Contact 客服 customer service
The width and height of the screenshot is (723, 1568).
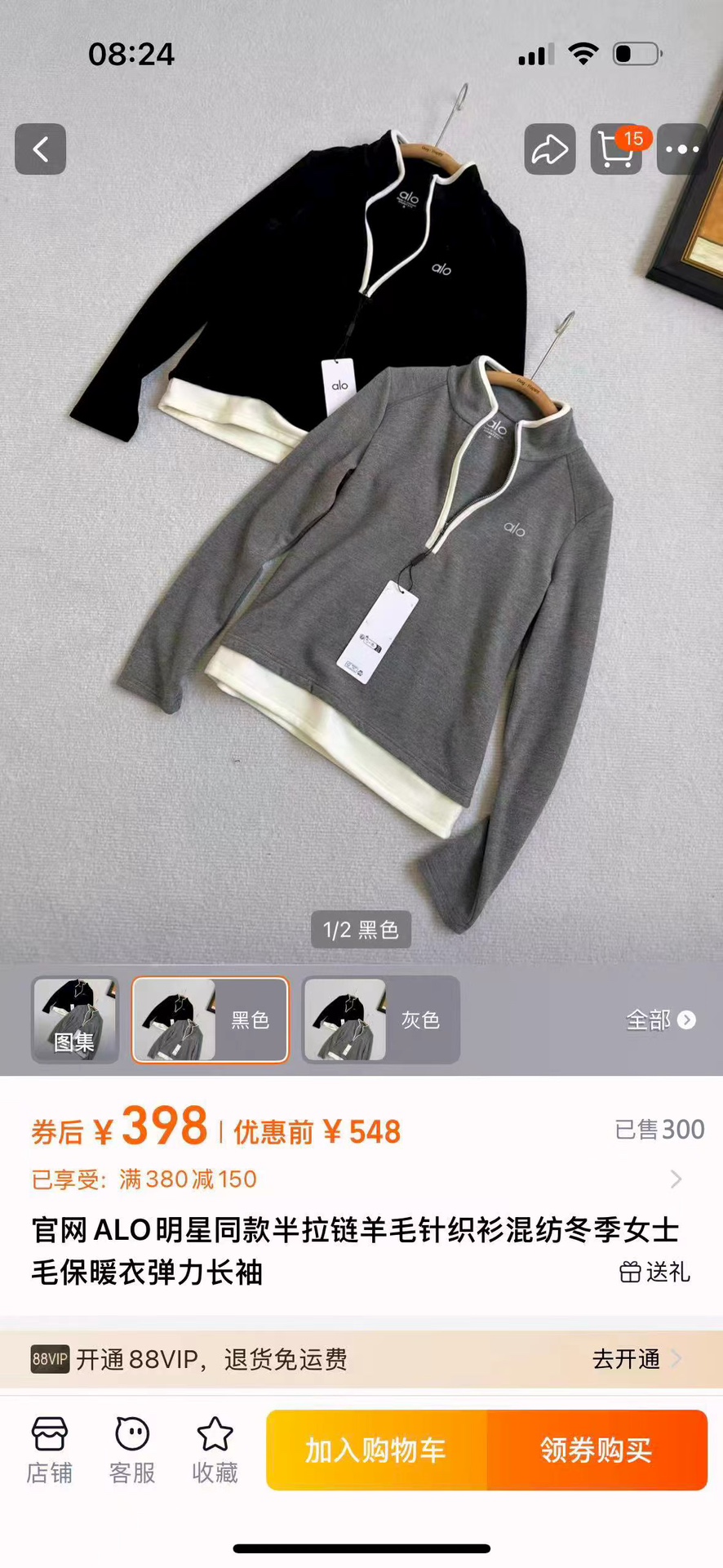click(x=132, y=1450)
